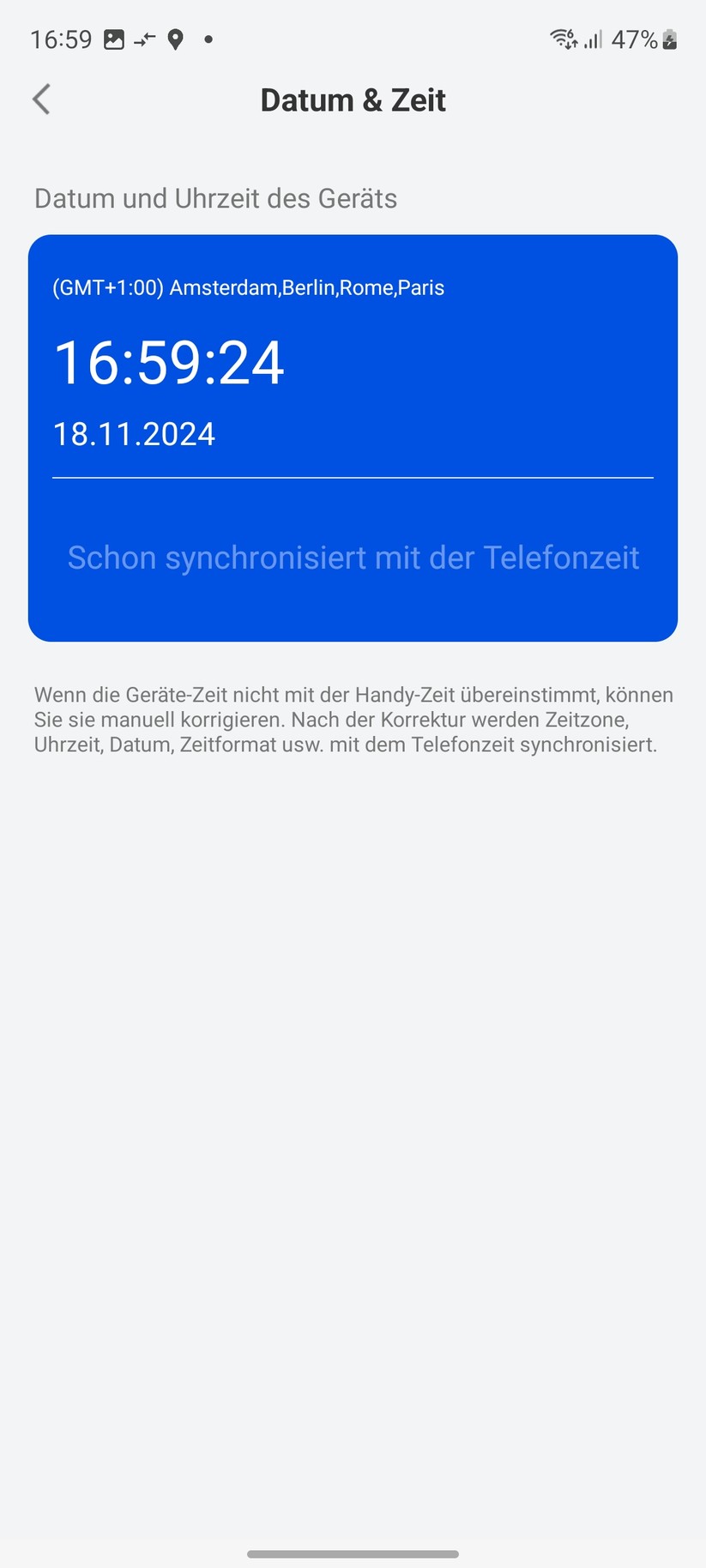Tap the 'Datum & Zeit' header title

point(353,100)
